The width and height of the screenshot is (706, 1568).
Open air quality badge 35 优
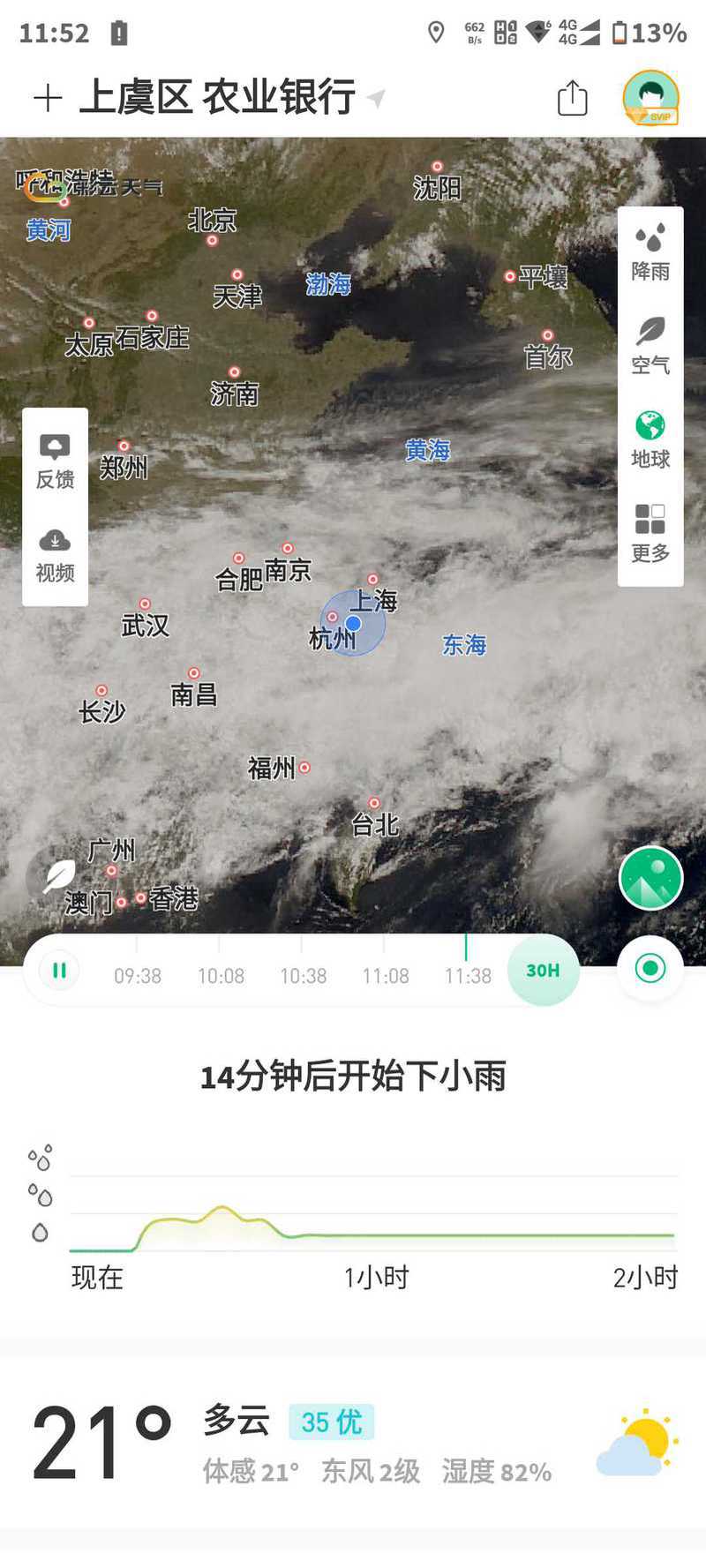[332, 1422]
